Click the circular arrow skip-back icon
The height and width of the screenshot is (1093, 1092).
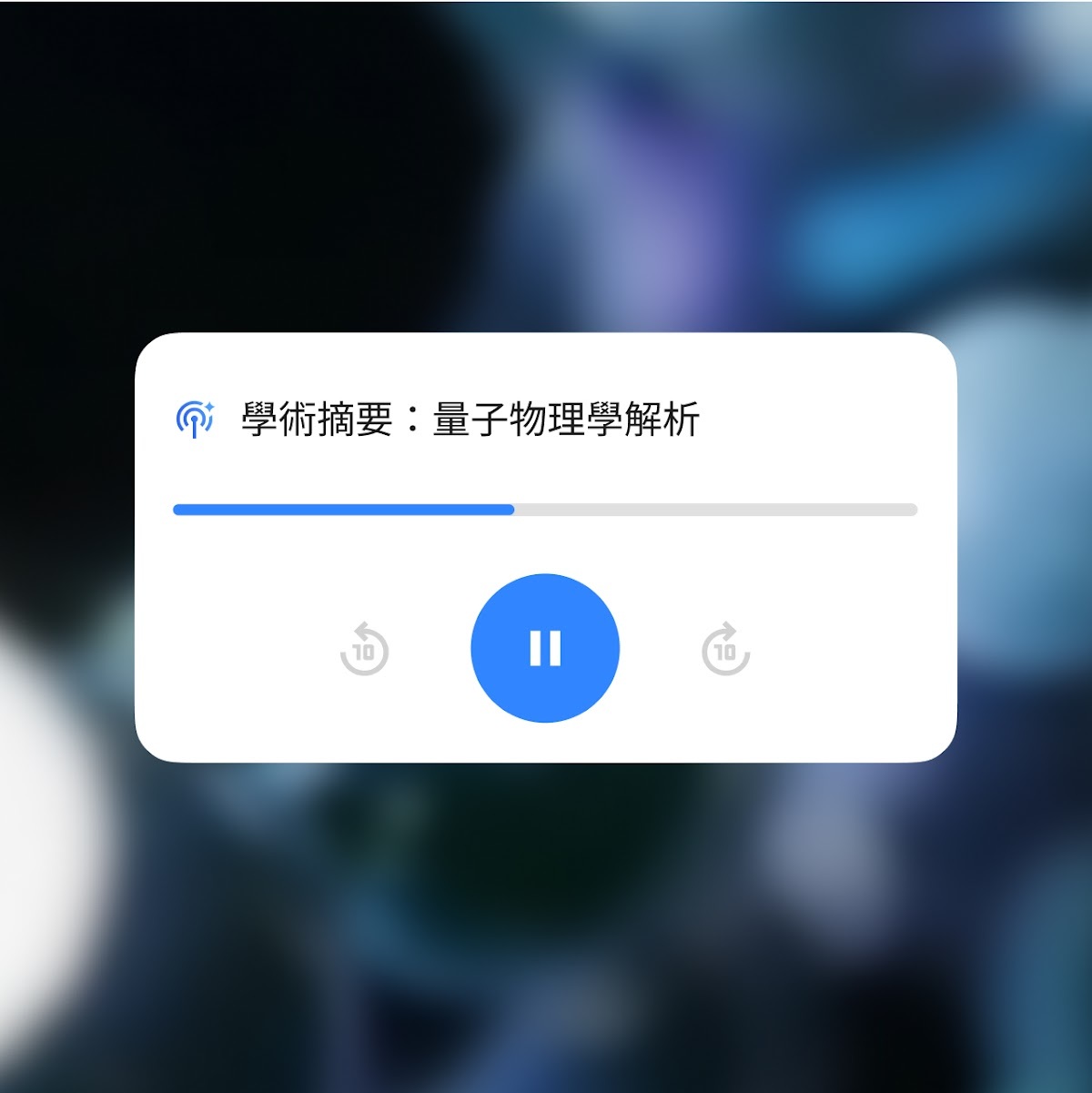pyautogui.click(x=365, y=648)
